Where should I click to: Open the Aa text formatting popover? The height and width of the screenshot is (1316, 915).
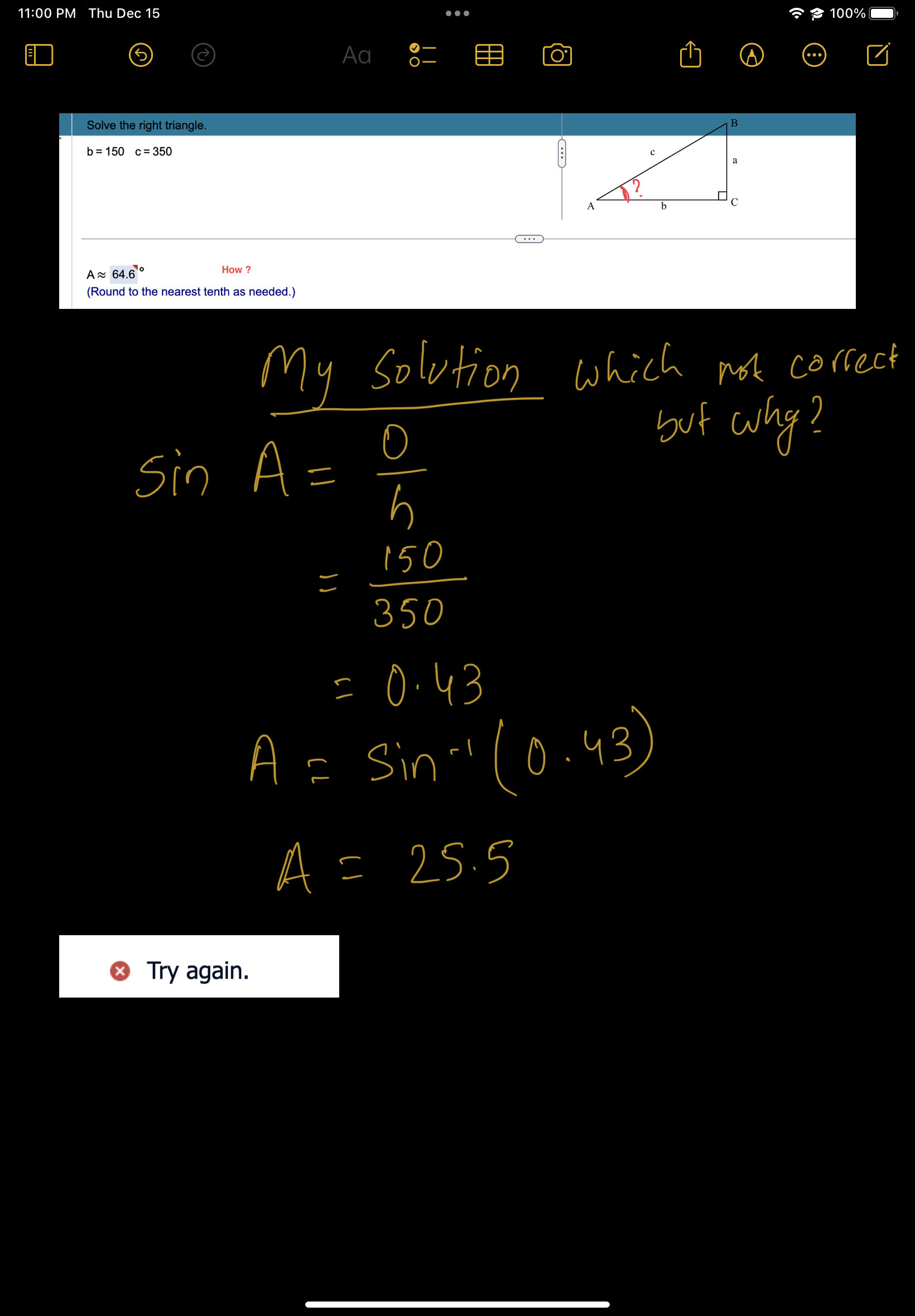(357, 55)
